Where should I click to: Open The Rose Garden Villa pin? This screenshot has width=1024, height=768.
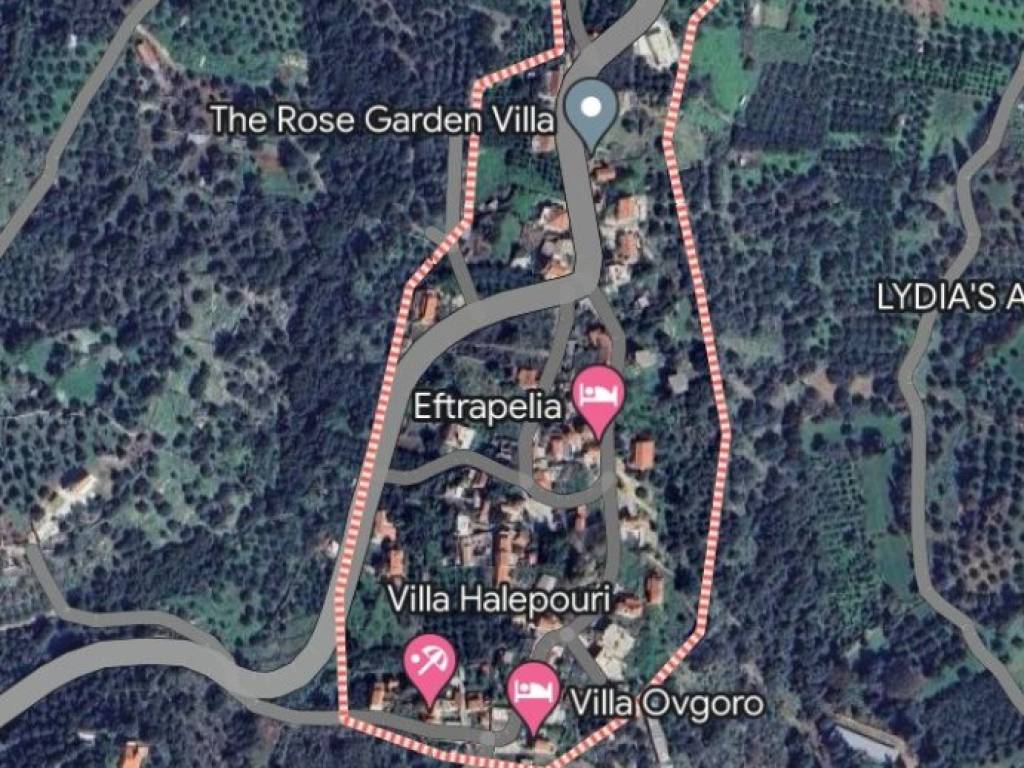tap(591, 110)
